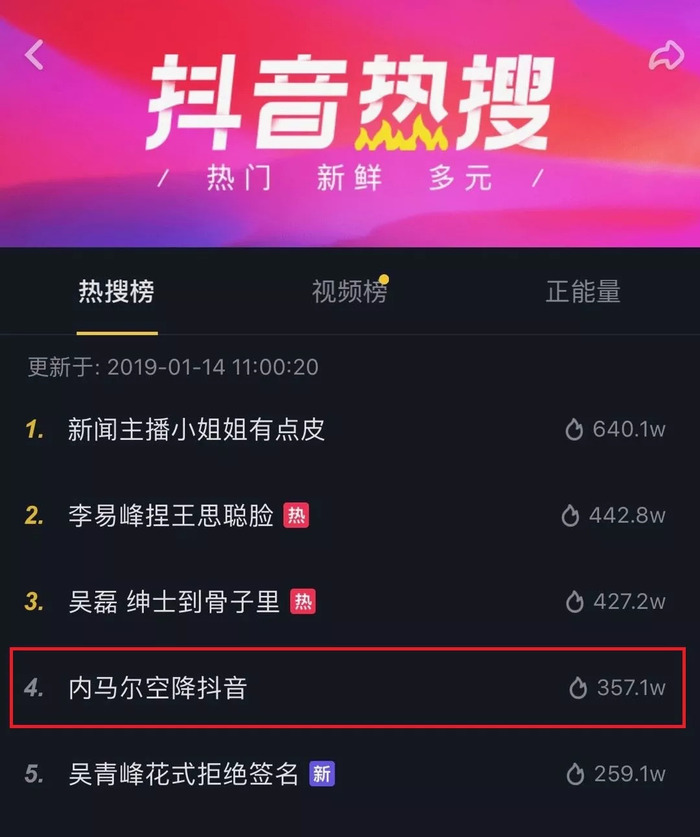700x837 pixels.
Task: Open topic 吴青峰花式拒绝签名
Action: [x=184, y=774]
